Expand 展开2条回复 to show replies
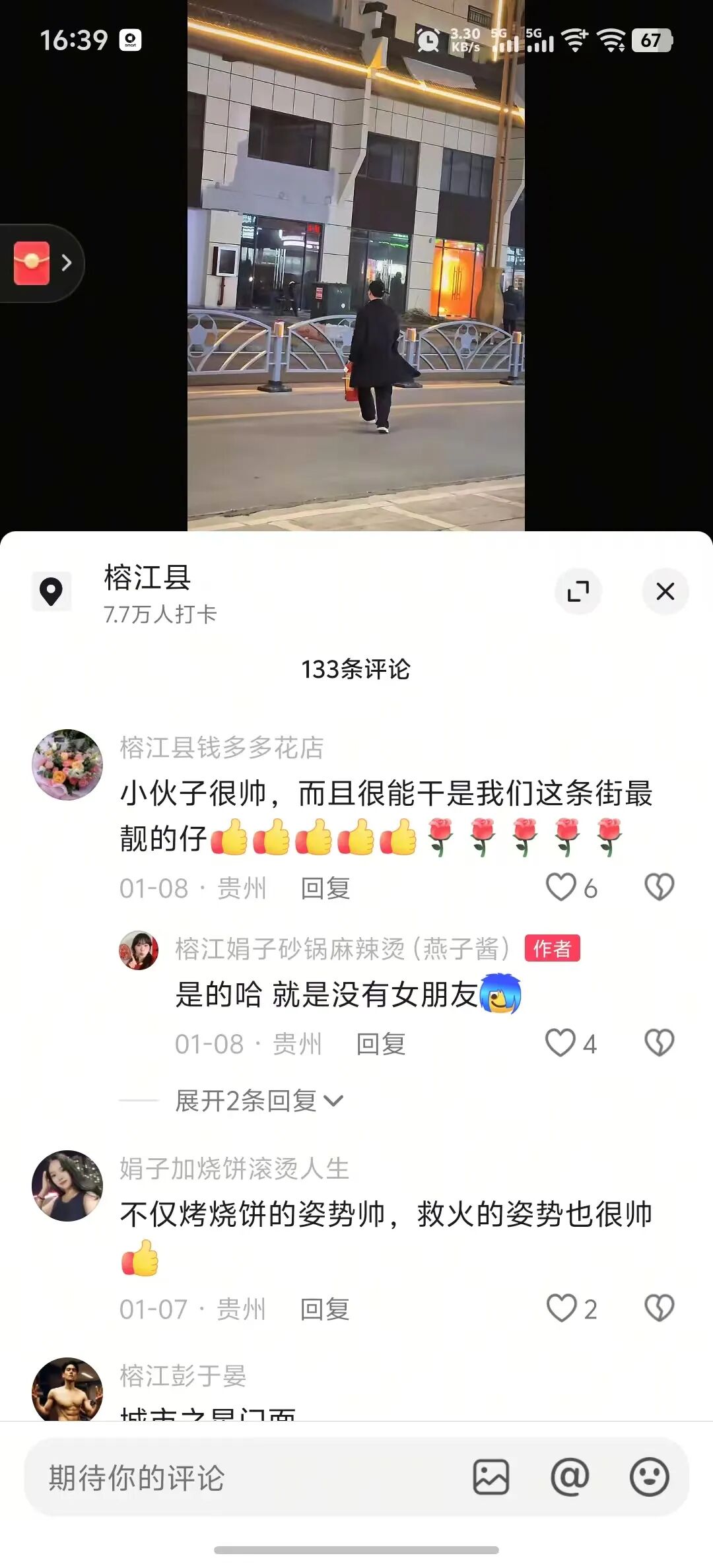713x1568 pixels. pos(259,1101)
